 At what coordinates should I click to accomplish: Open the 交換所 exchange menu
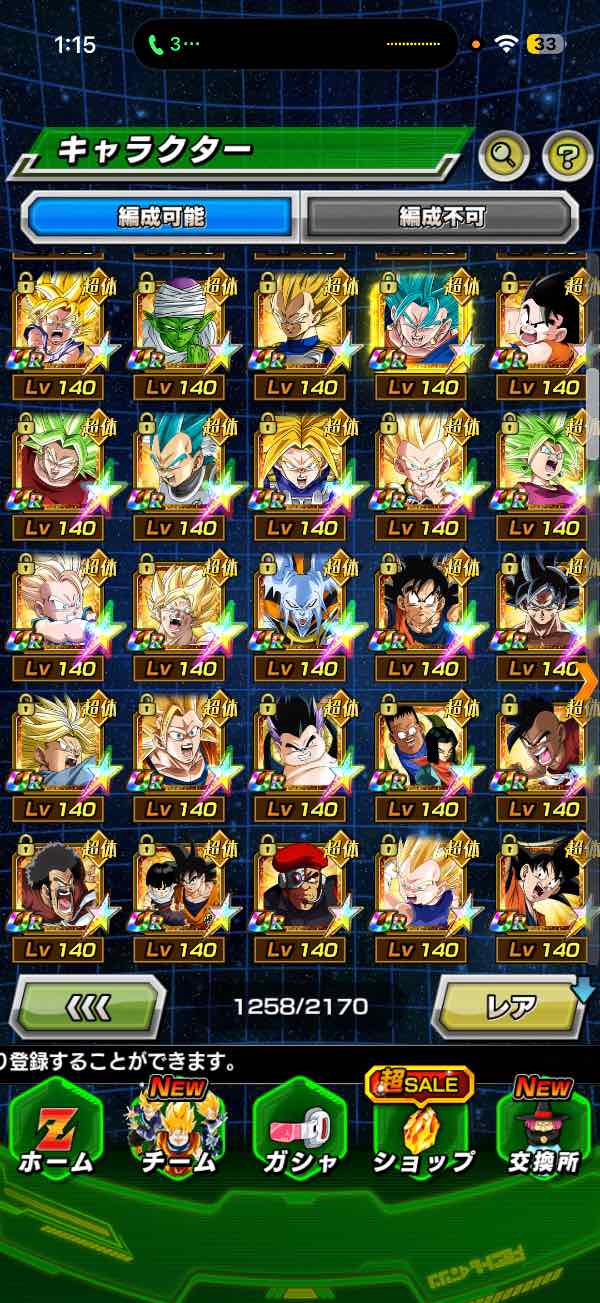tap(543, 1128)
